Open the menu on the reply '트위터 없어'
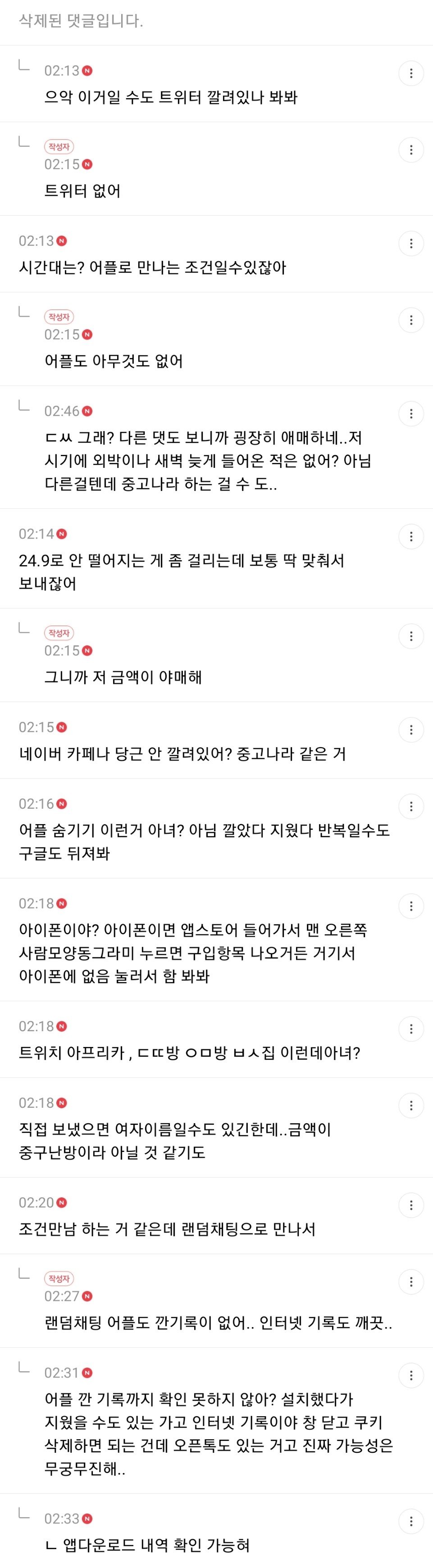Image resolution: width=433 pixels, height=1568 pixels. tap(411, 150)
